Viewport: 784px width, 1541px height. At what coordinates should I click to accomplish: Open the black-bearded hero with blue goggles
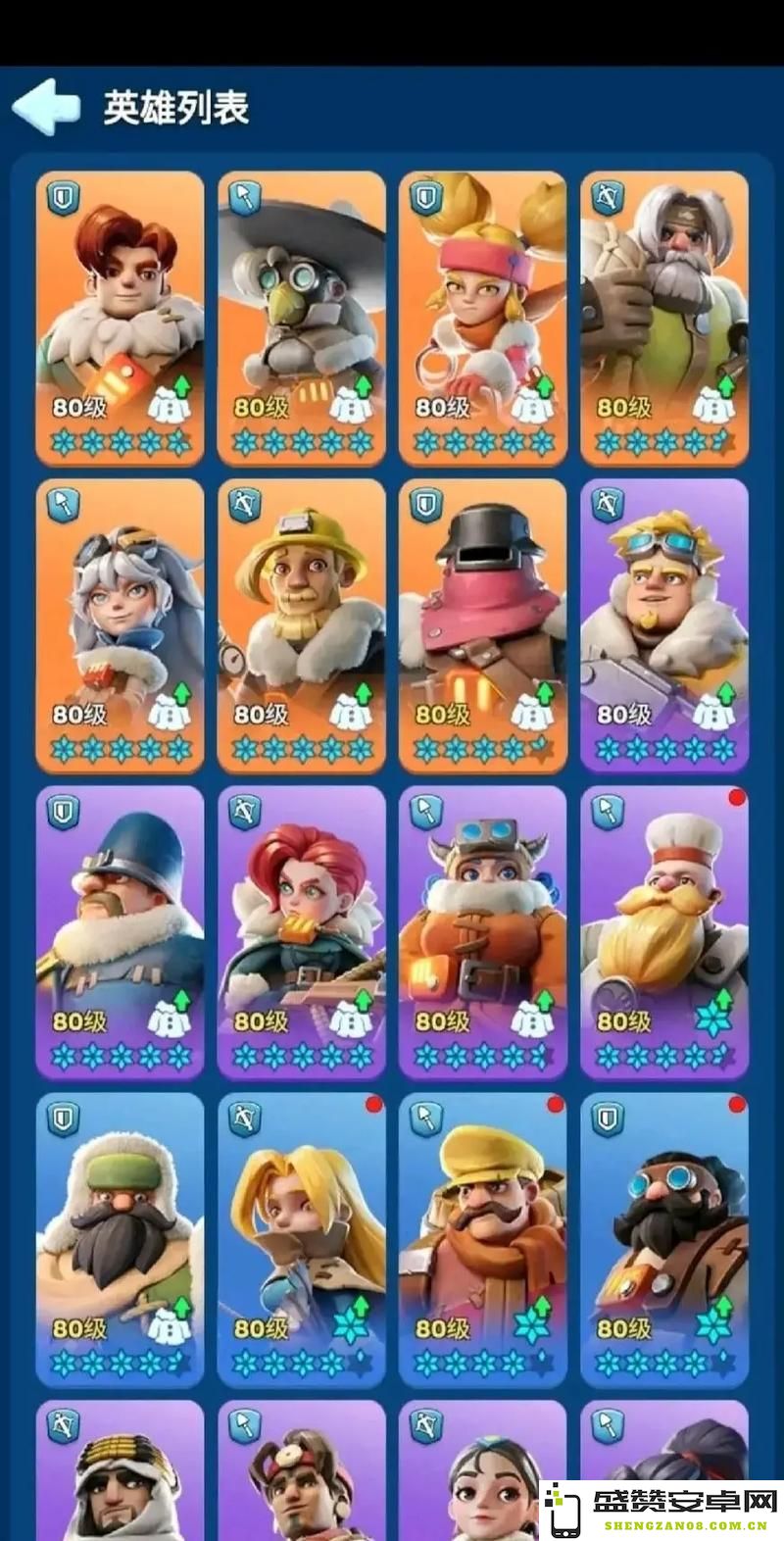click(x=664, y=1238)
